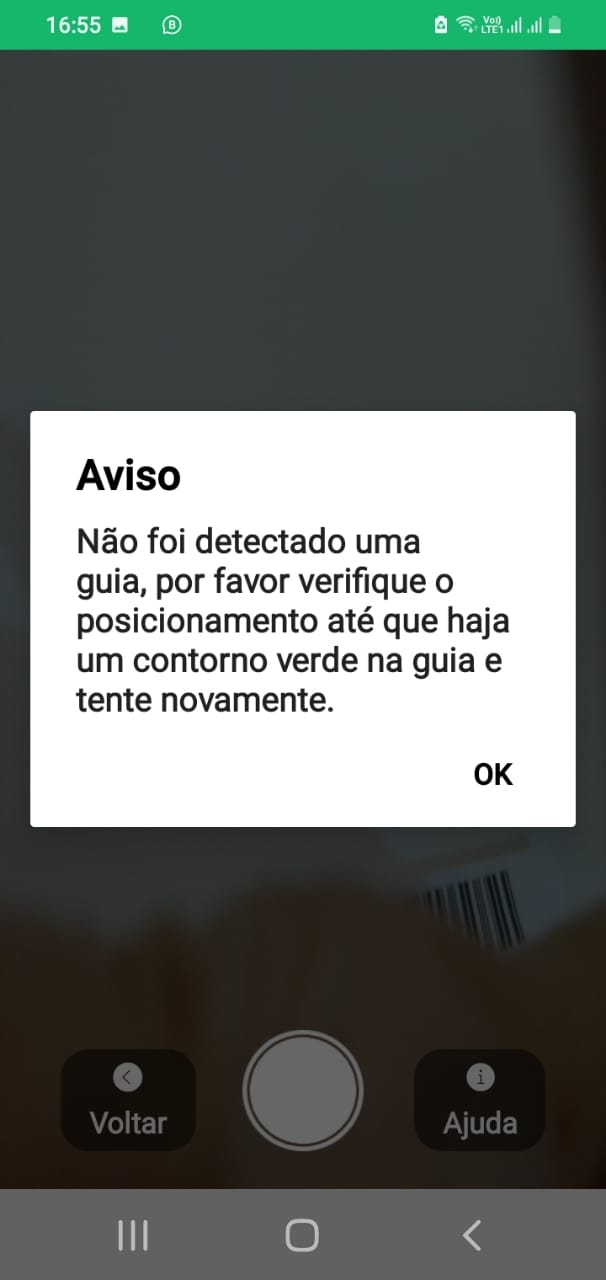Go back using the Voltar button
This screenshot has width=606, height=1280.
coord(128,1100)
